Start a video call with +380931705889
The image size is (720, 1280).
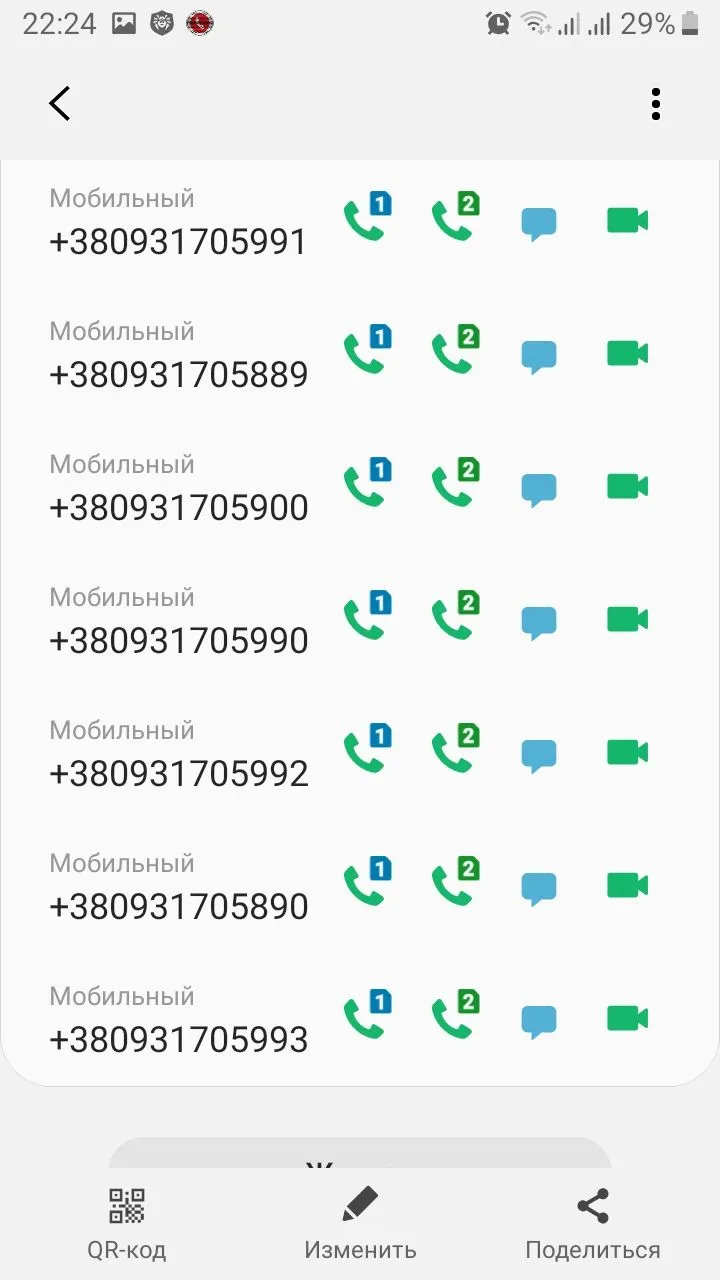[x=627, y=353]
